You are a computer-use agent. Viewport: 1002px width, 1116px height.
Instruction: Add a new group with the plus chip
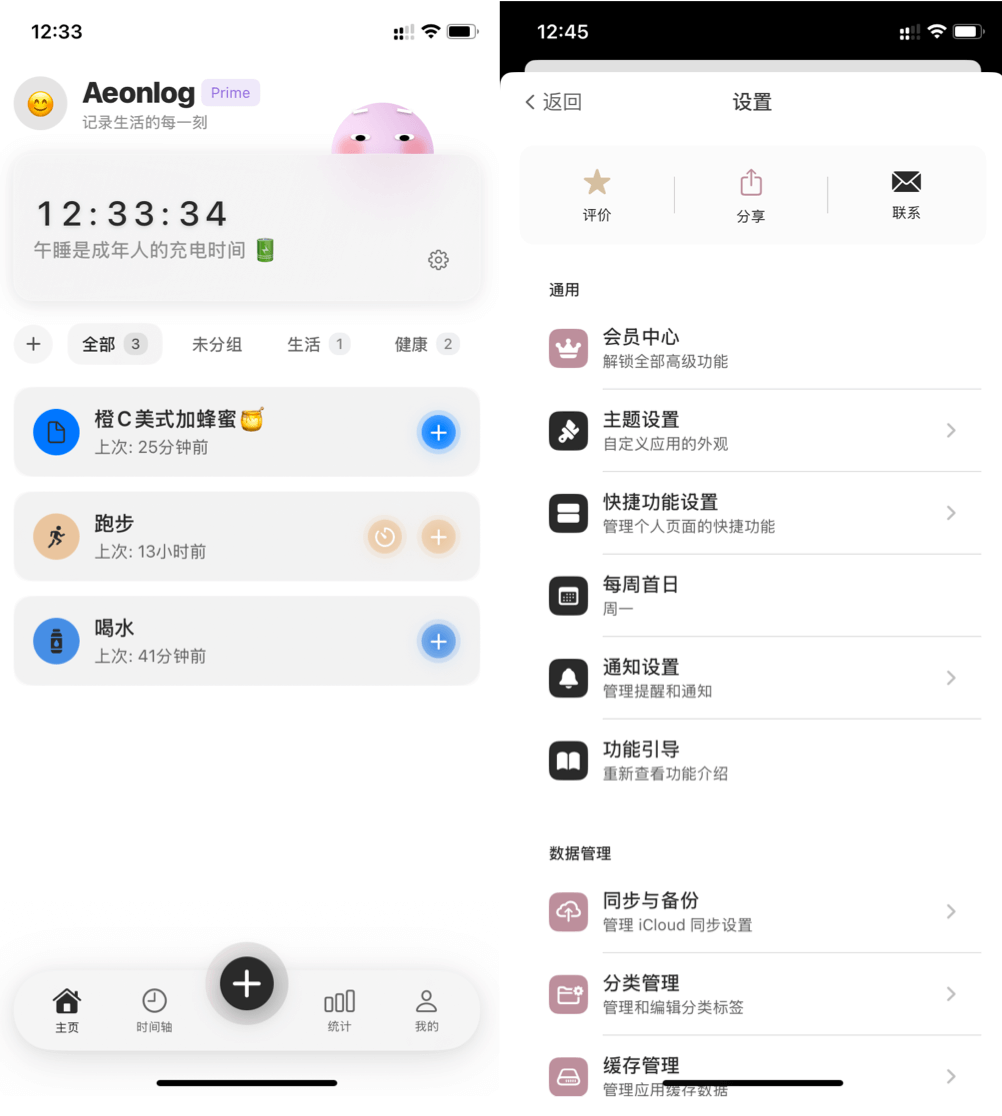[33, 344]
